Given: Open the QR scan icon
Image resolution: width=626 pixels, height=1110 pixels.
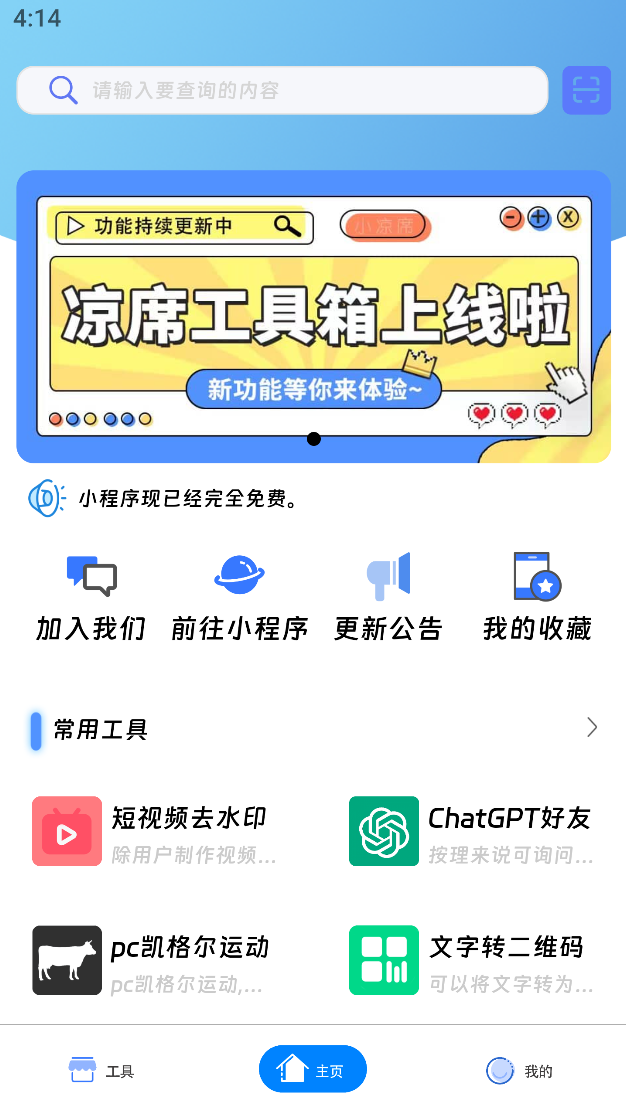Looking at the screenshot, I should [x=586, y=91].
